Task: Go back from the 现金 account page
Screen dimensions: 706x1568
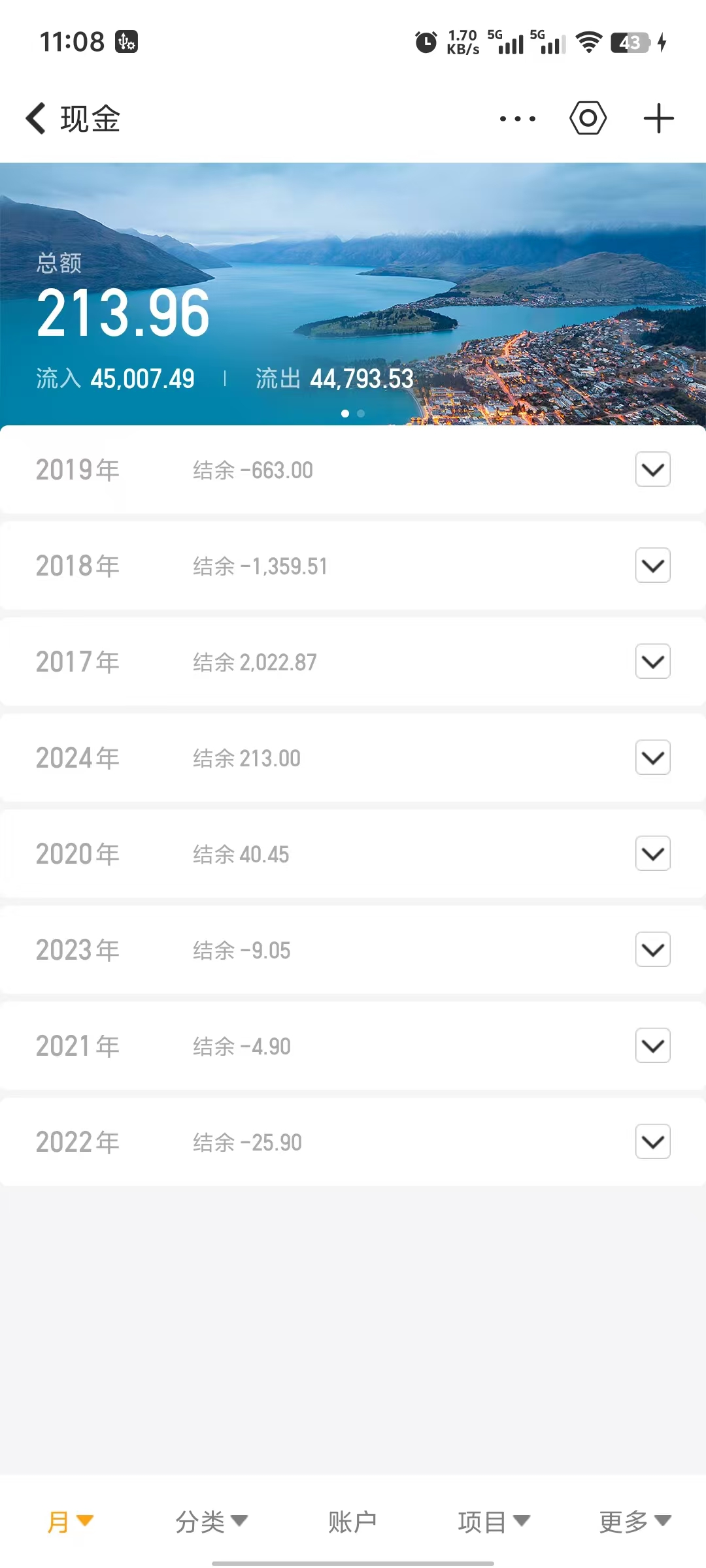Action: [36, 119]
